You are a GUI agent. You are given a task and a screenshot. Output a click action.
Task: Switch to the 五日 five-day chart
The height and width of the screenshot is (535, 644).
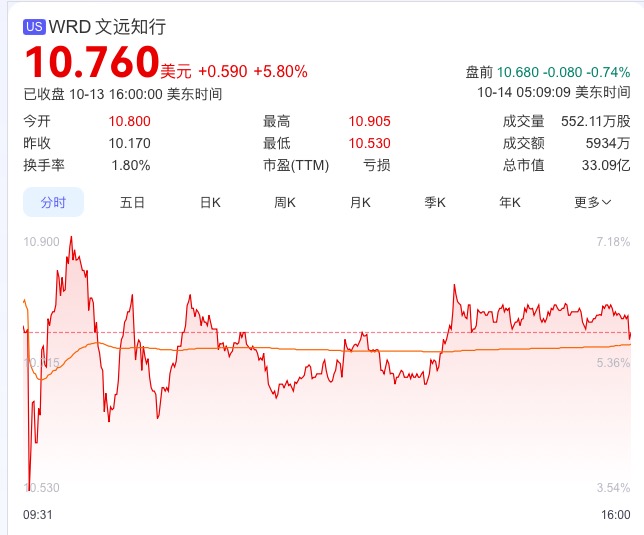click(132, 202)
